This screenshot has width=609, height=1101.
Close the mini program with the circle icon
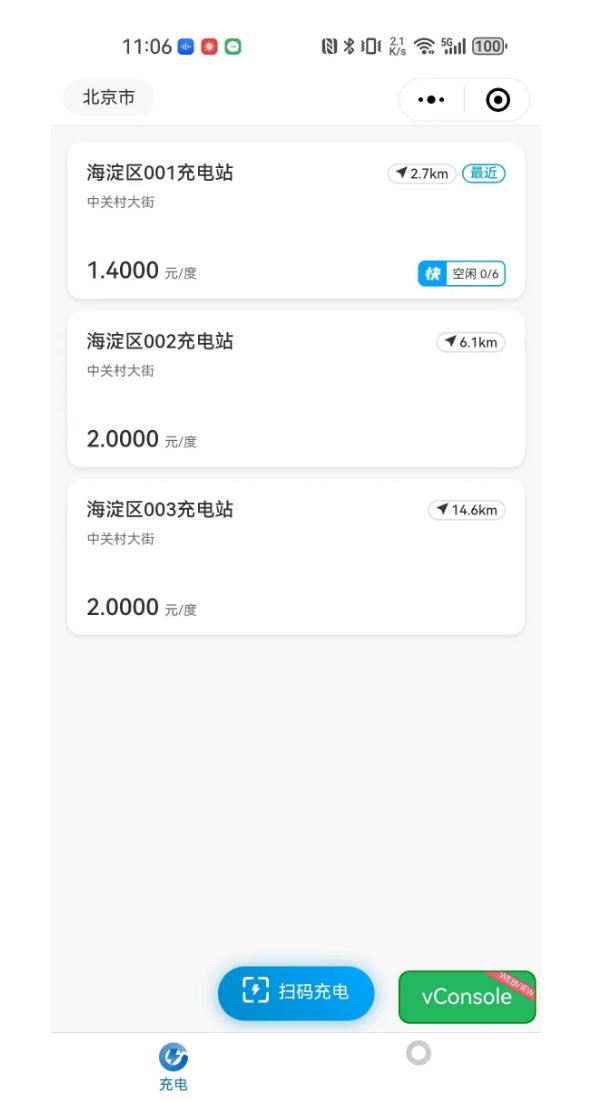click(497, 100)
